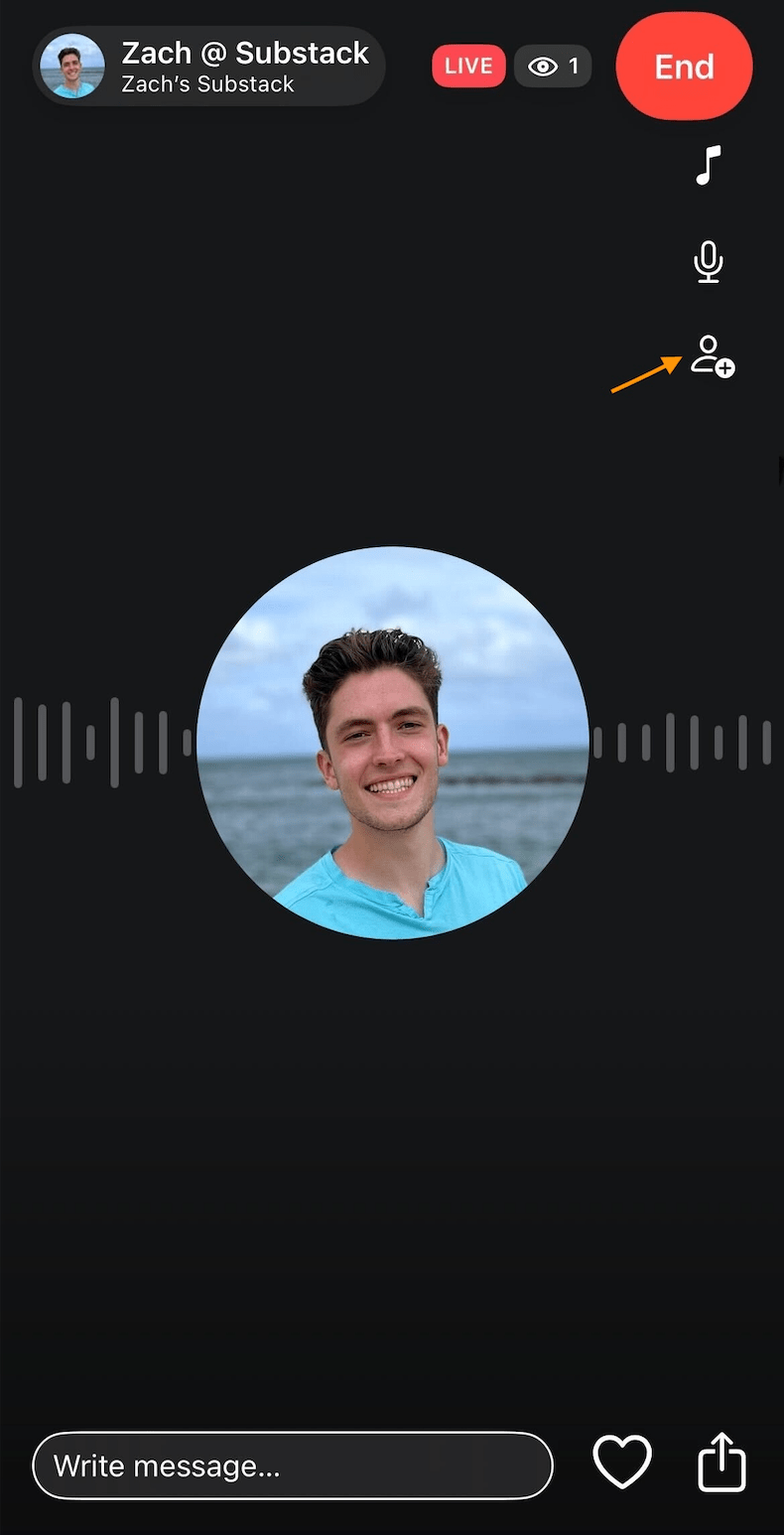The height and width of the screenshot is (1535, 784).
Task: End the live broadcast
Action: 684,67
